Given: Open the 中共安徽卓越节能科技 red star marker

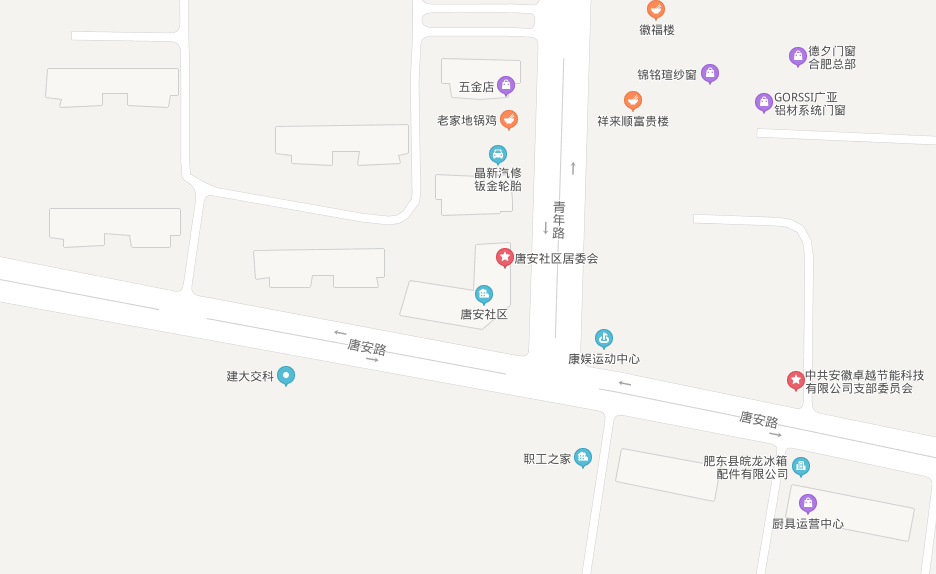Looking at the screenshot, I should pyautogui.click(x=796, y=380).
